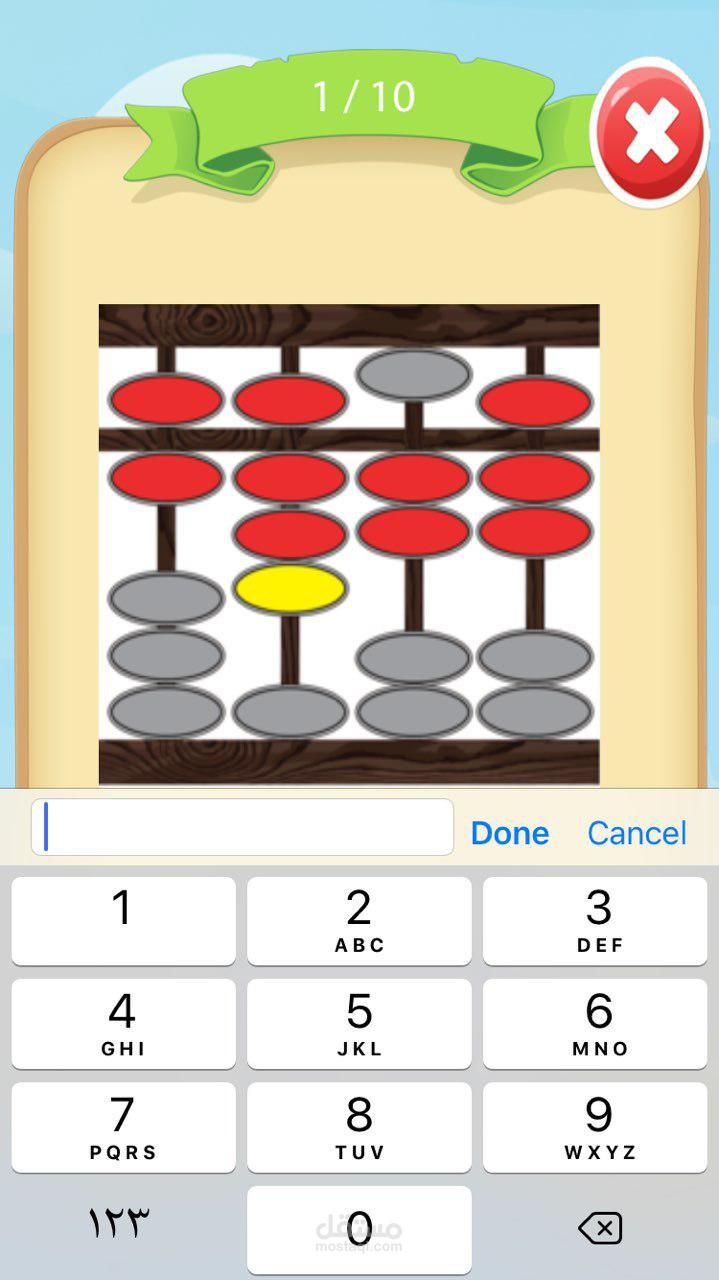
Task: Hit the 3 key
Action: 598,921
